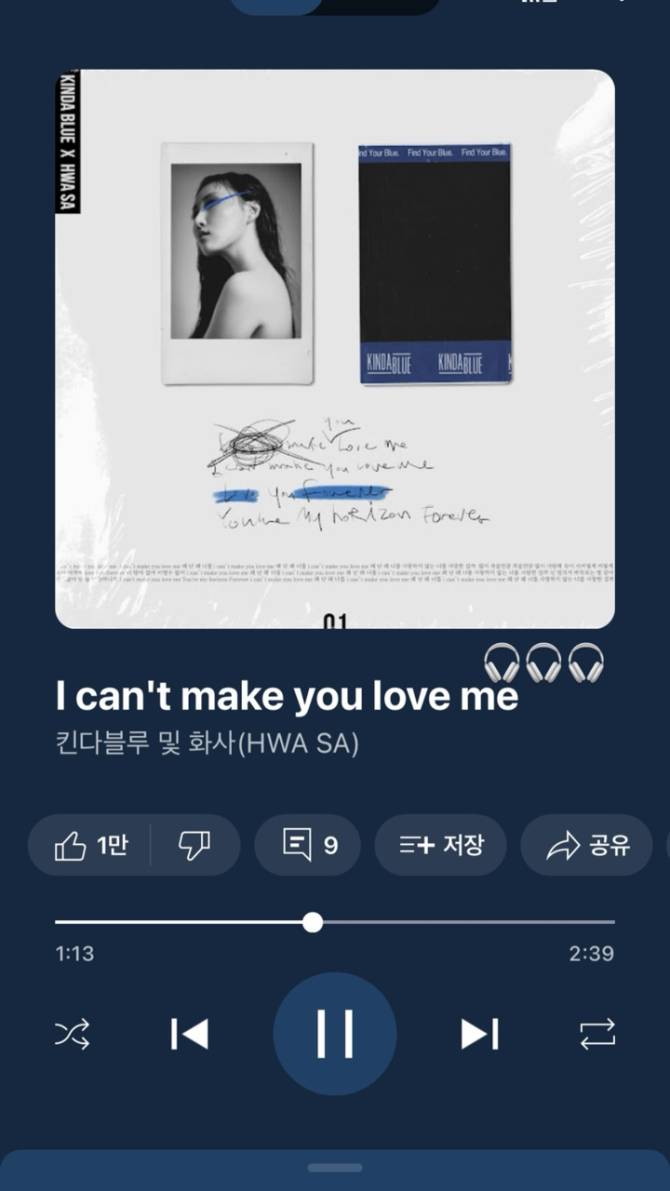Toggle repeat mode
The width and height of the screenshot is (670, 1191).
[597, 1034]
